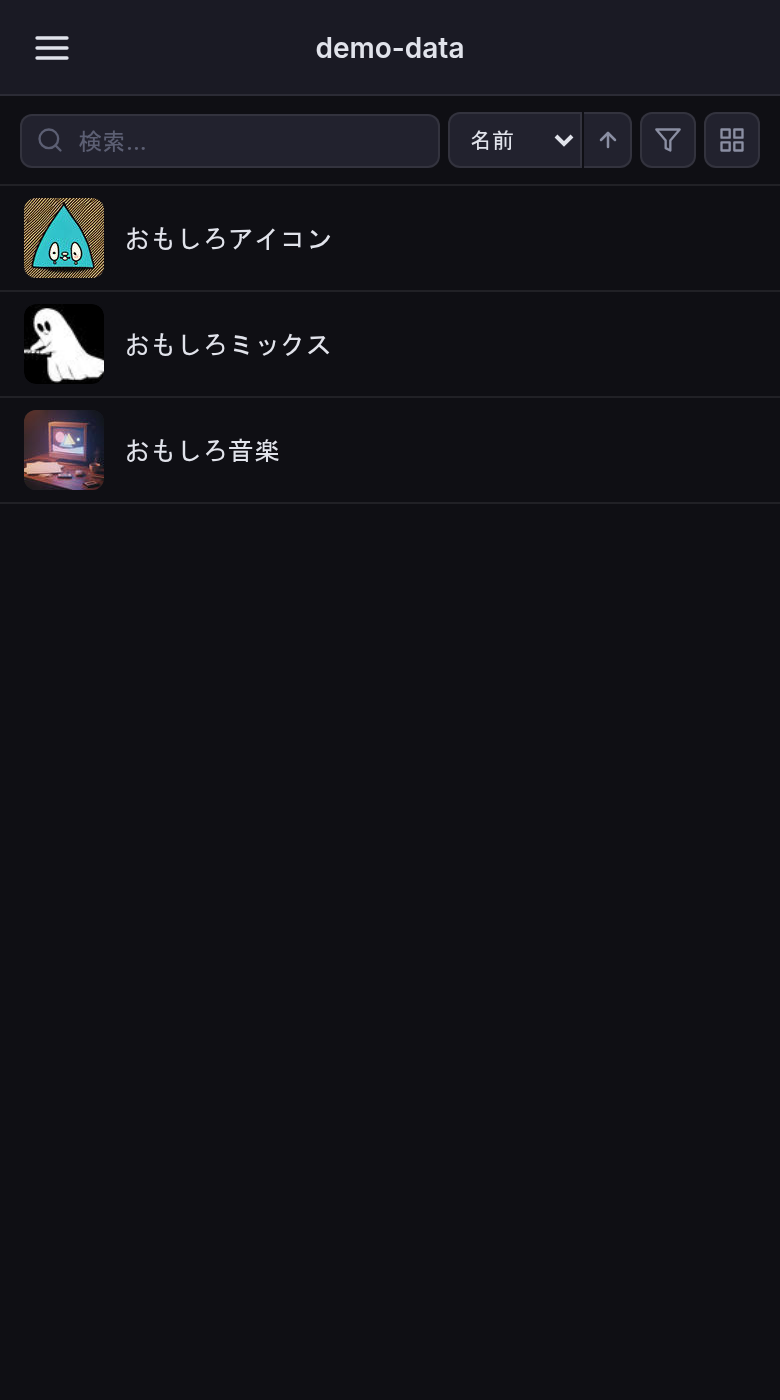Click the demo-data title in the header
This screenshot has width=780, height=1400.
389,48
